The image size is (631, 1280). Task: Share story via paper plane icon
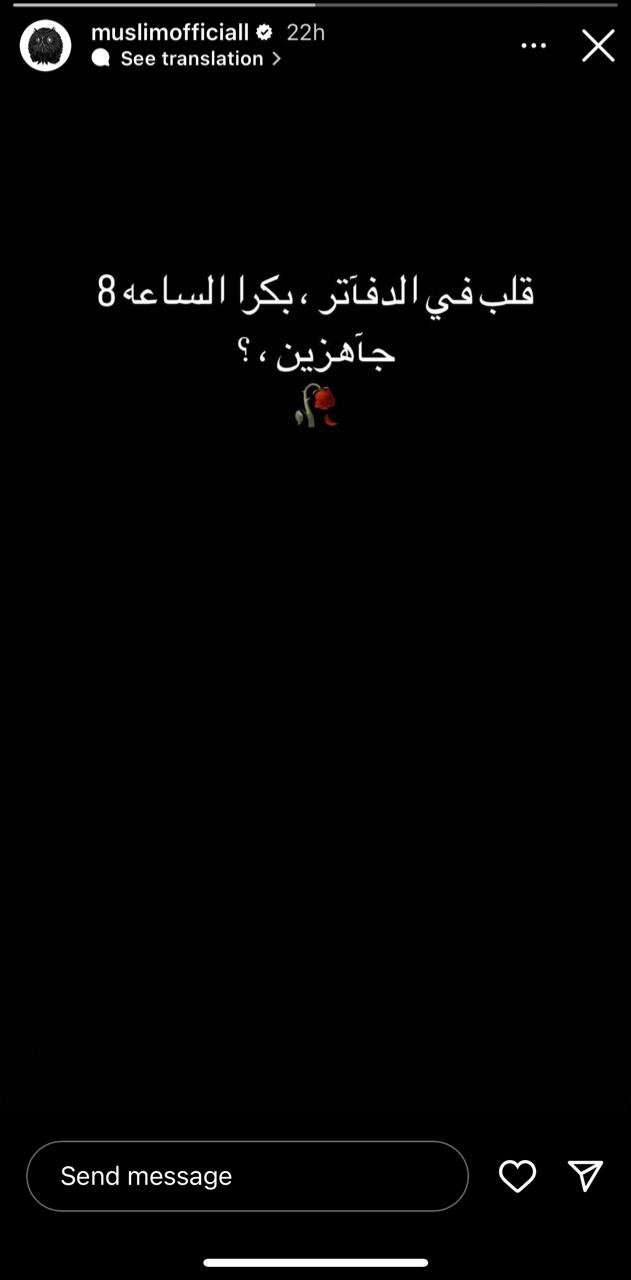pos(585,1176)
